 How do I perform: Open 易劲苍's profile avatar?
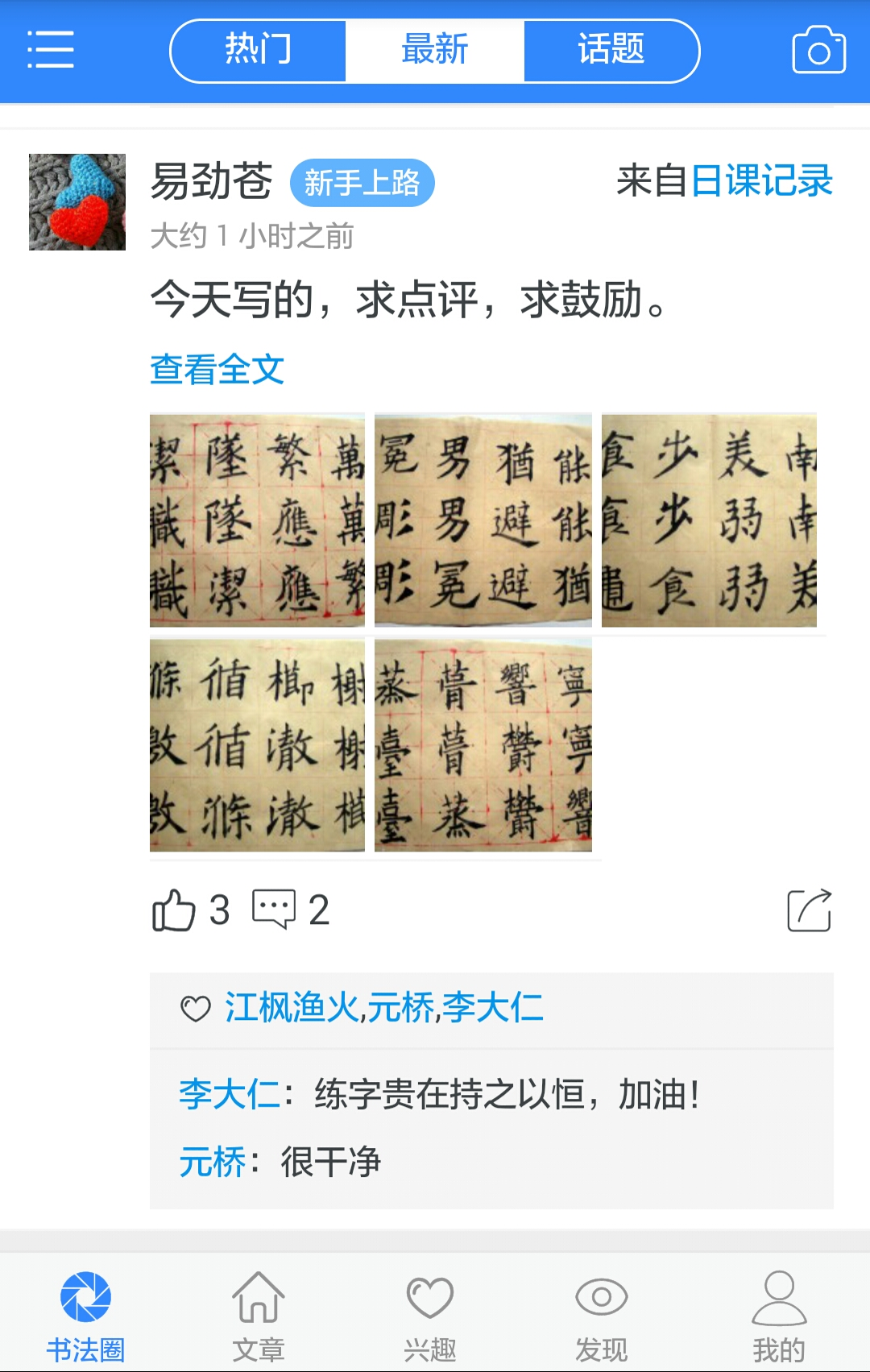(x=77, y=202)
